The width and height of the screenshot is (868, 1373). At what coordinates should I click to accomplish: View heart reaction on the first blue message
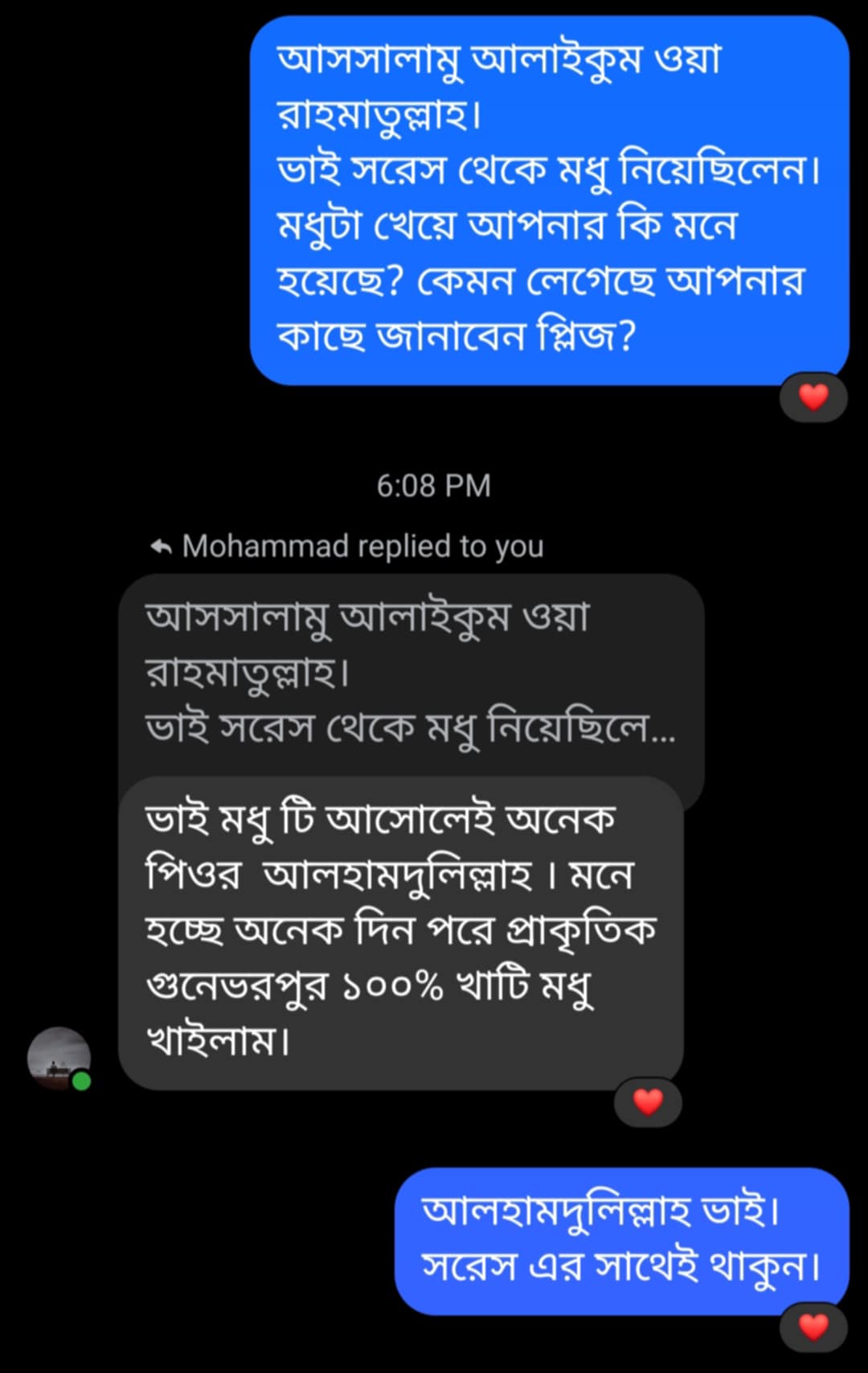click(x=813, y=396)
